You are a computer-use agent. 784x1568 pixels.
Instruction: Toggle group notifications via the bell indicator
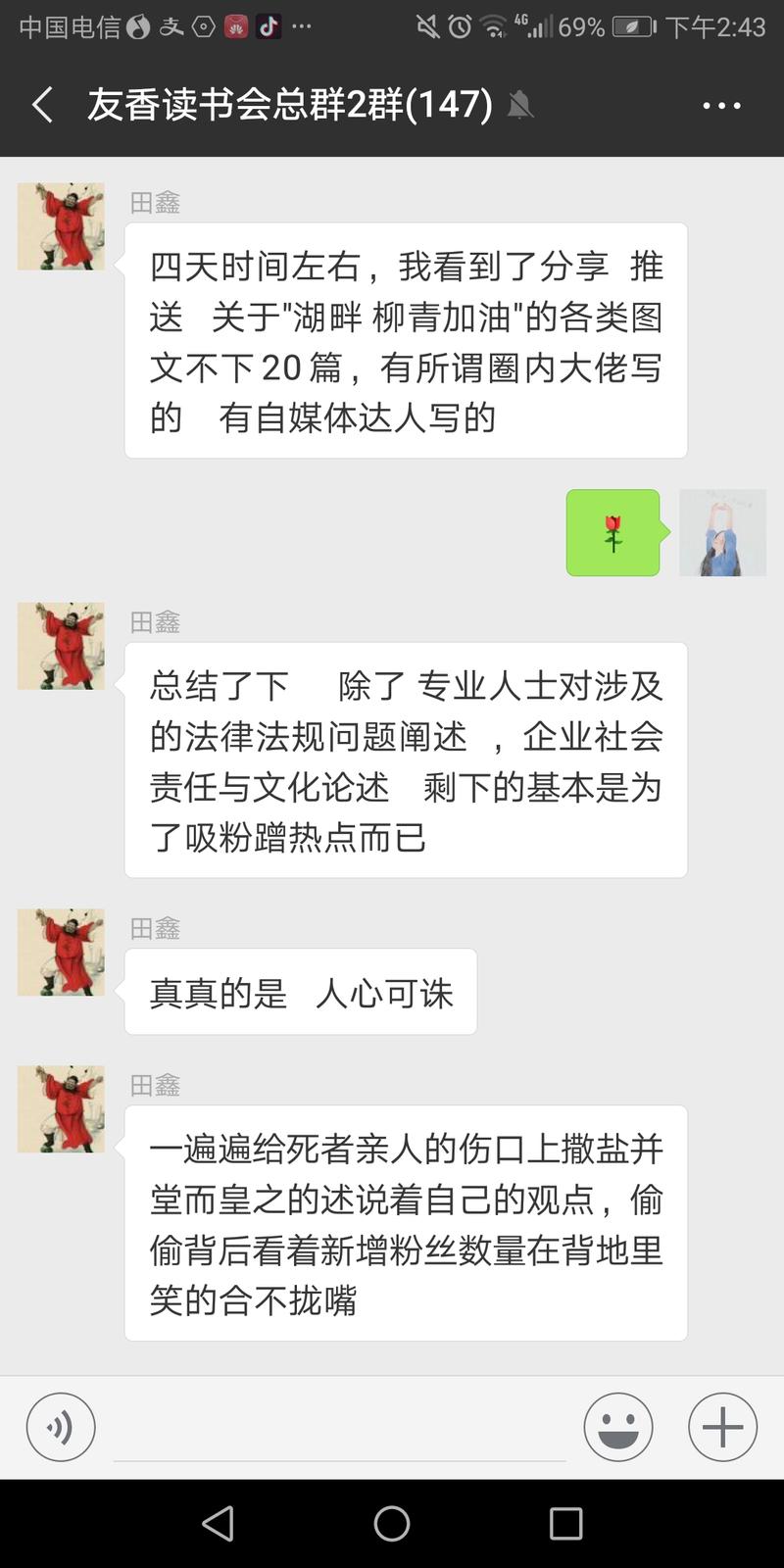pos(520,105)
